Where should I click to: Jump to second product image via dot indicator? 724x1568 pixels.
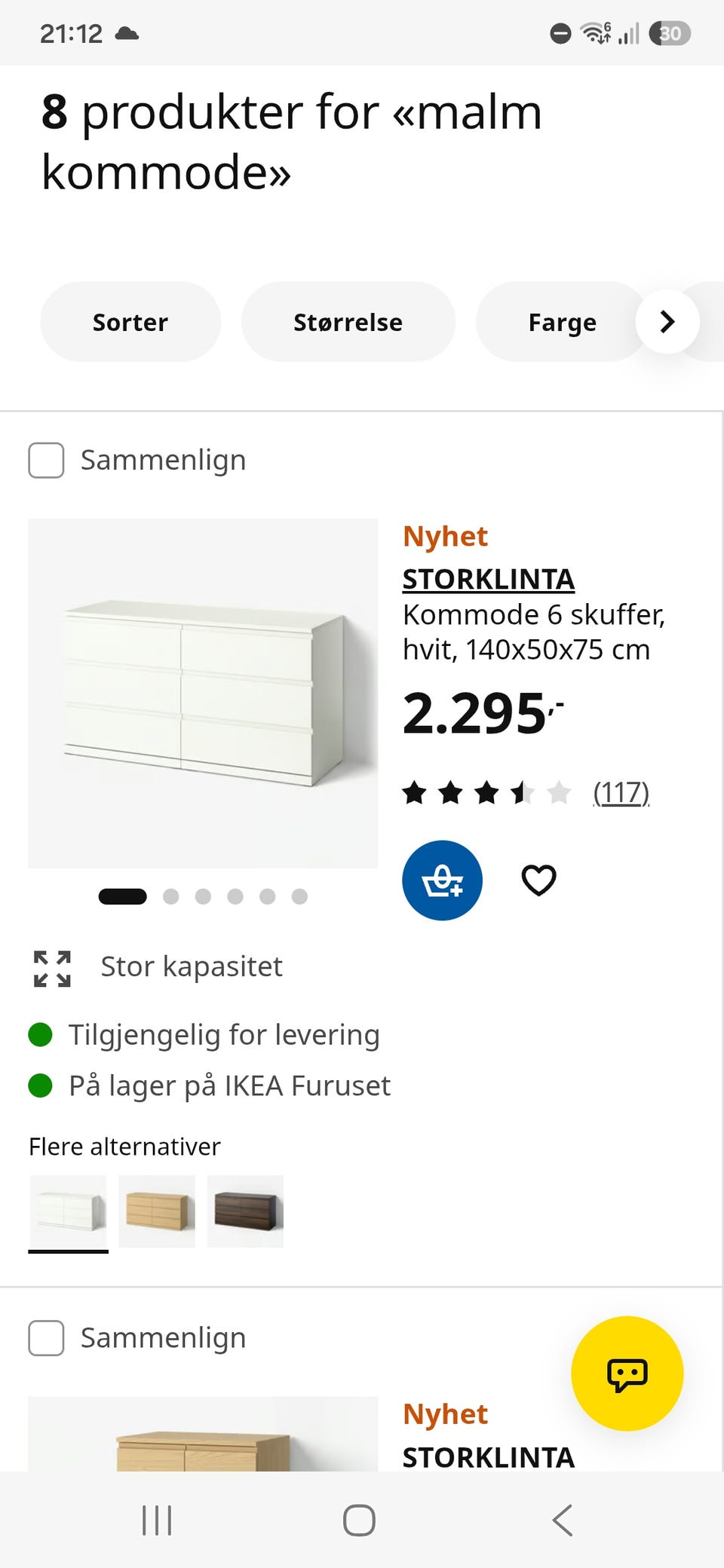171,896
